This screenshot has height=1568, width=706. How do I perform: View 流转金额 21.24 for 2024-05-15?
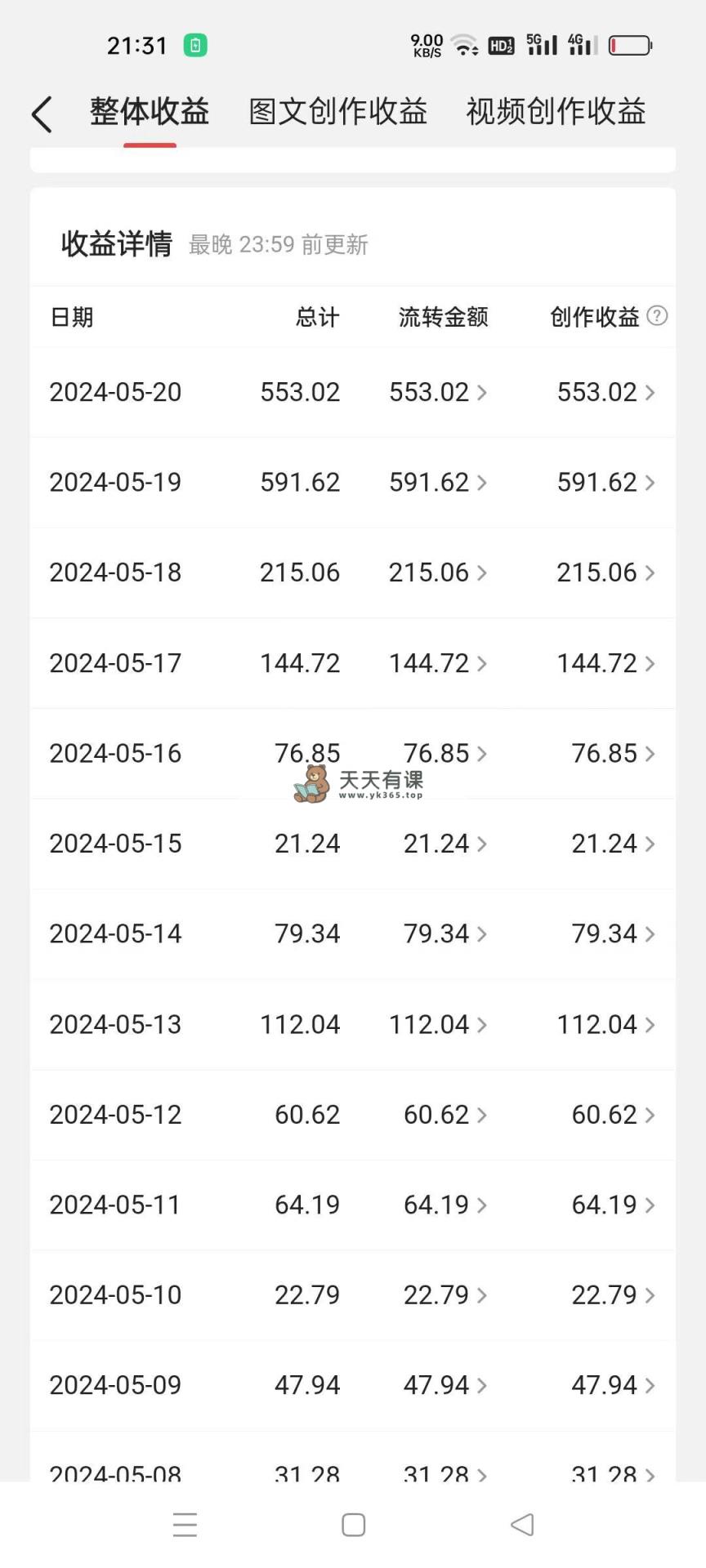pos(445,844)
